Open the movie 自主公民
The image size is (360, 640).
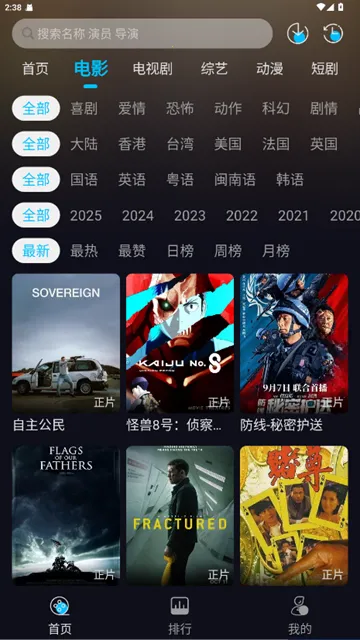click(66, 353)
